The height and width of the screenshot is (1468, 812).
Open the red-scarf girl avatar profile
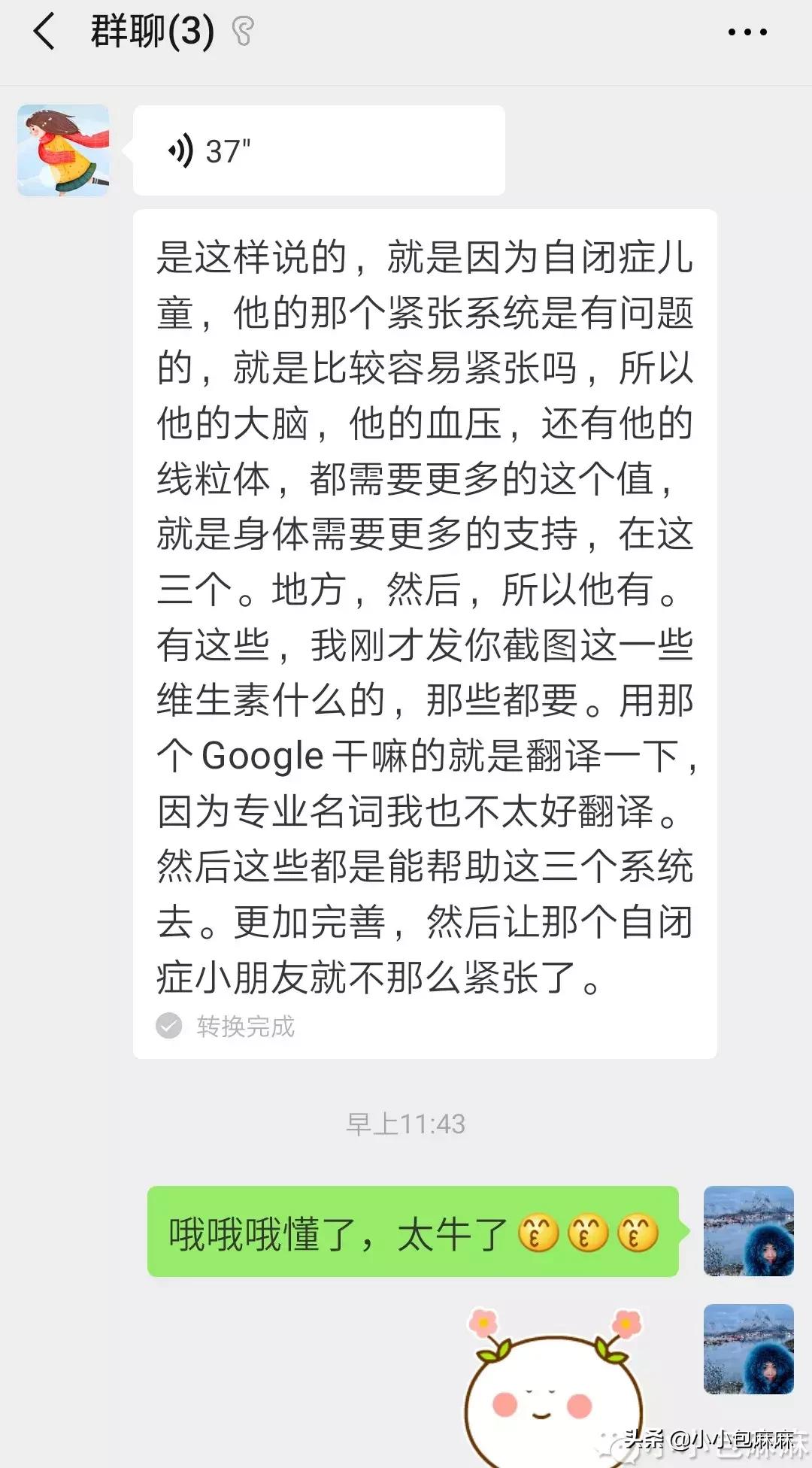click(64, 150)
